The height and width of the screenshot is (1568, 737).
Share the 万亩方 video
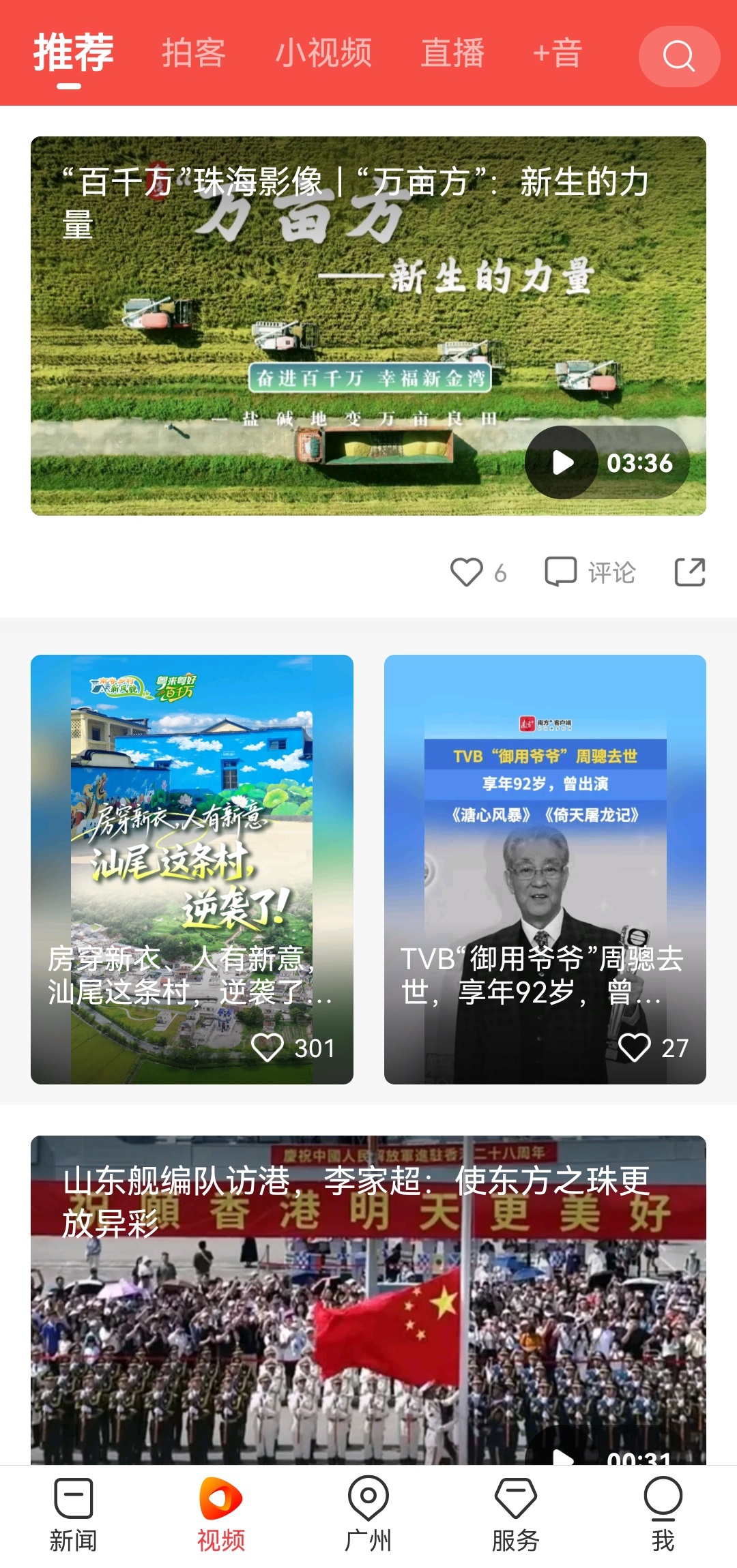pyautogui.click(x=689, y=572)
